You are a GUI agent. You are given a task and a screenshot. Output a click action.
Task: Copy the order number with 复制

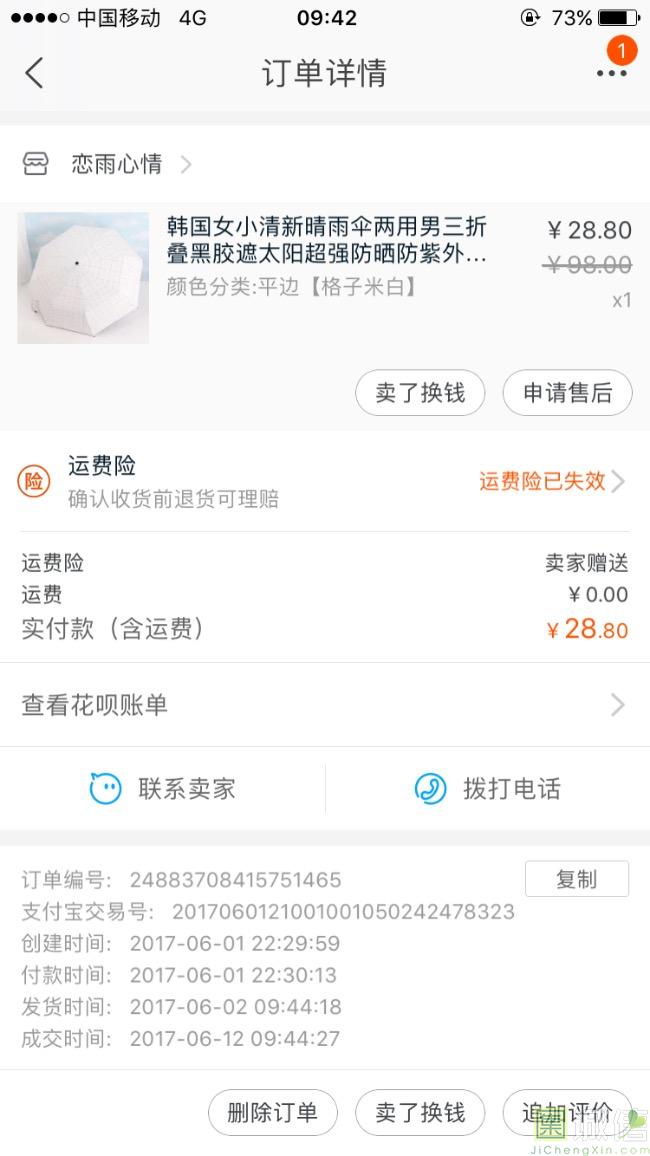point(576,879)
